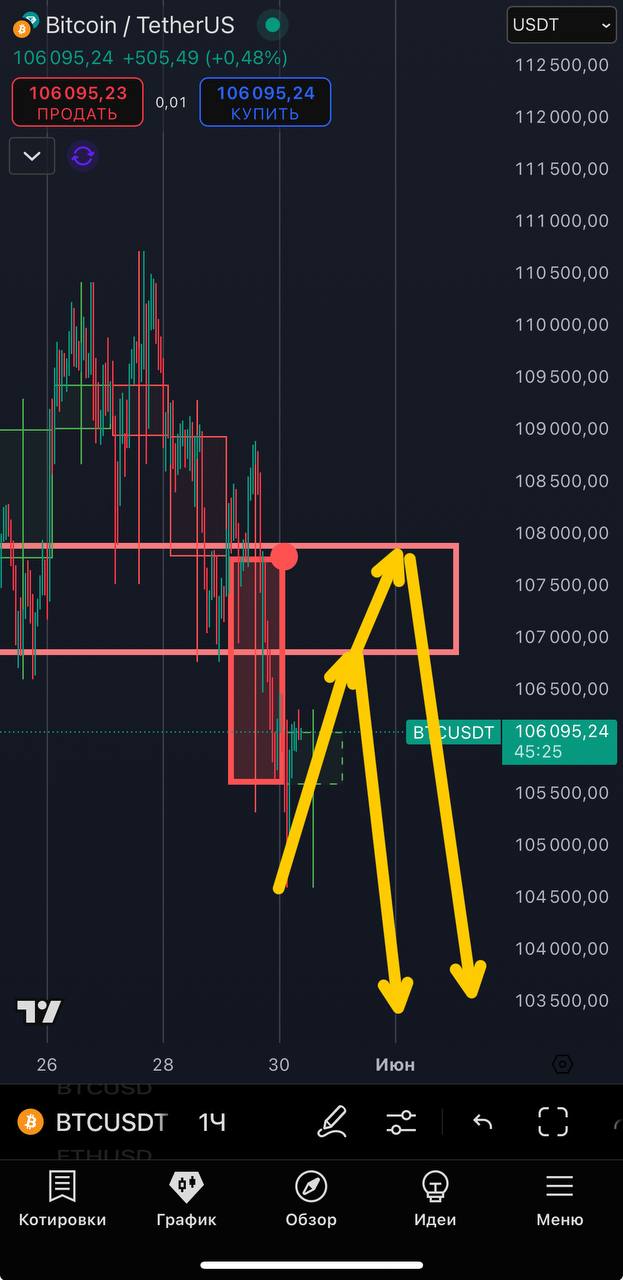The height and width of the screenshot is (1280, 623).
Task: Open the BTCUSDT symbol selector
Action: (92, 1122)
